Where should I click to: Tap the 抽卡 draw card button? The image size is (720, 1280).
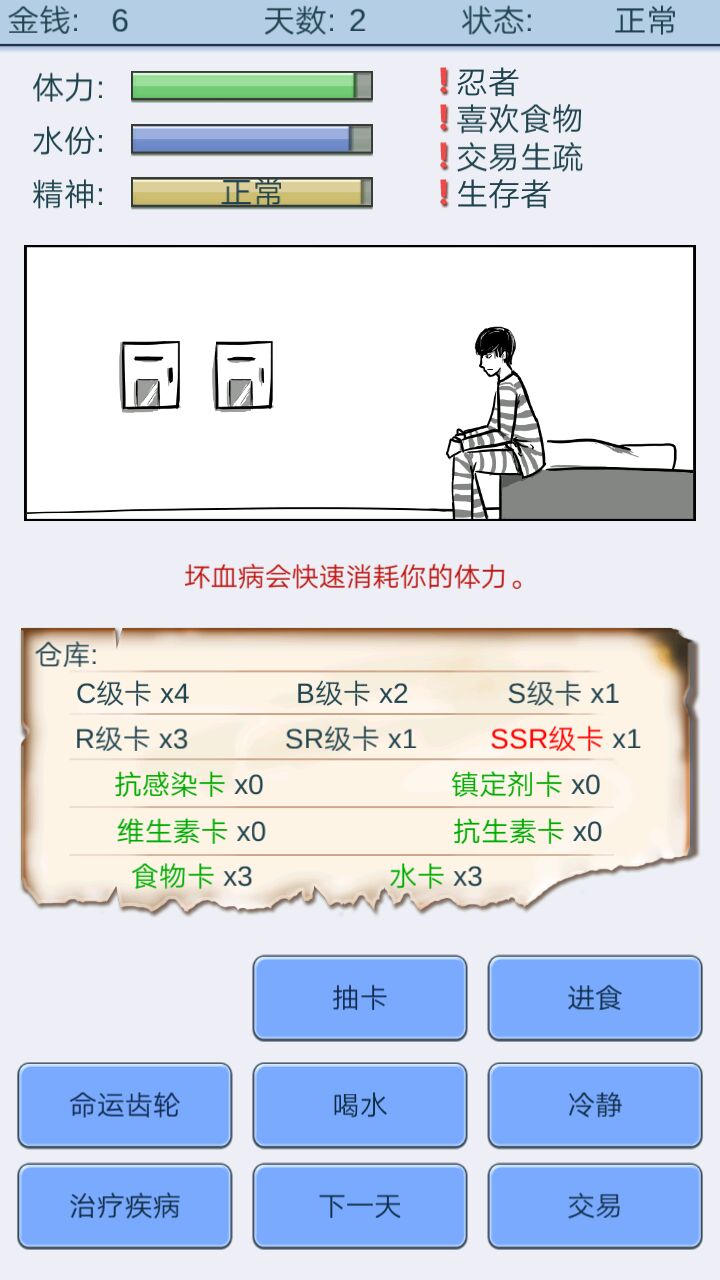pyautogui.click(x=360, y=998)
